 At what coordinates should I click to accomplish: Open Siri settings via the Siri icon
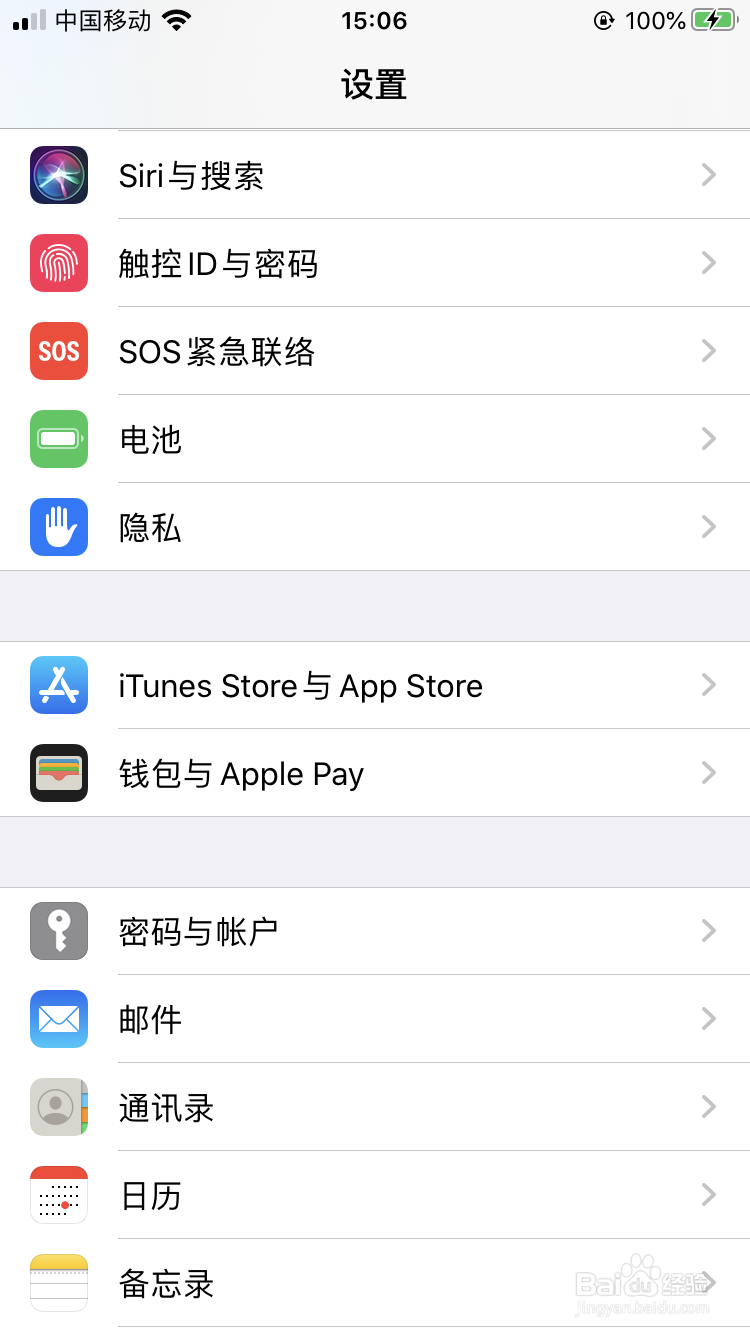tap(58, 175)
